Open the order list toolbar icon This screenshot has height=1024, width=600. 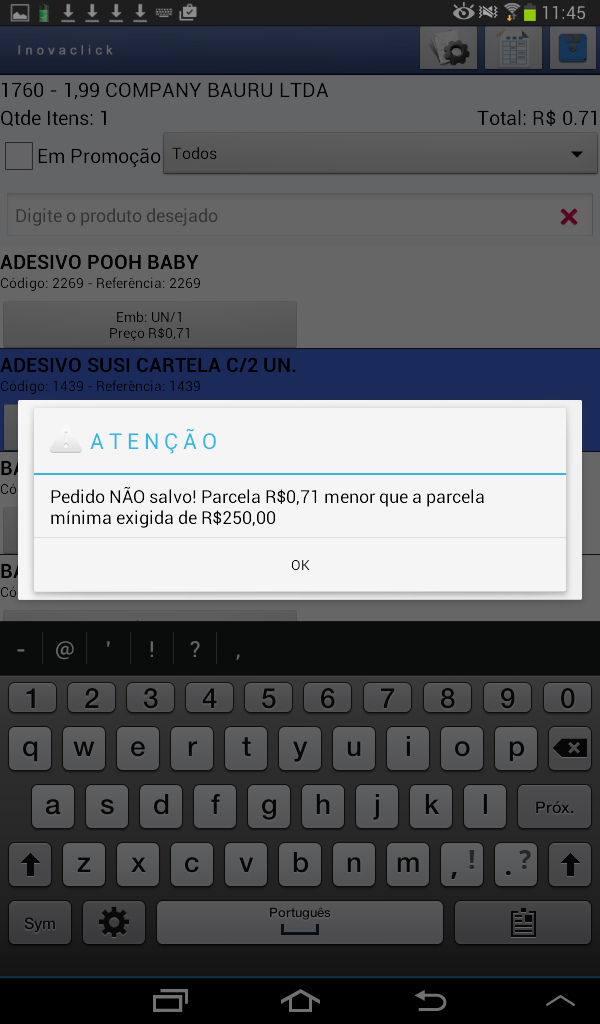click(513, 48)
